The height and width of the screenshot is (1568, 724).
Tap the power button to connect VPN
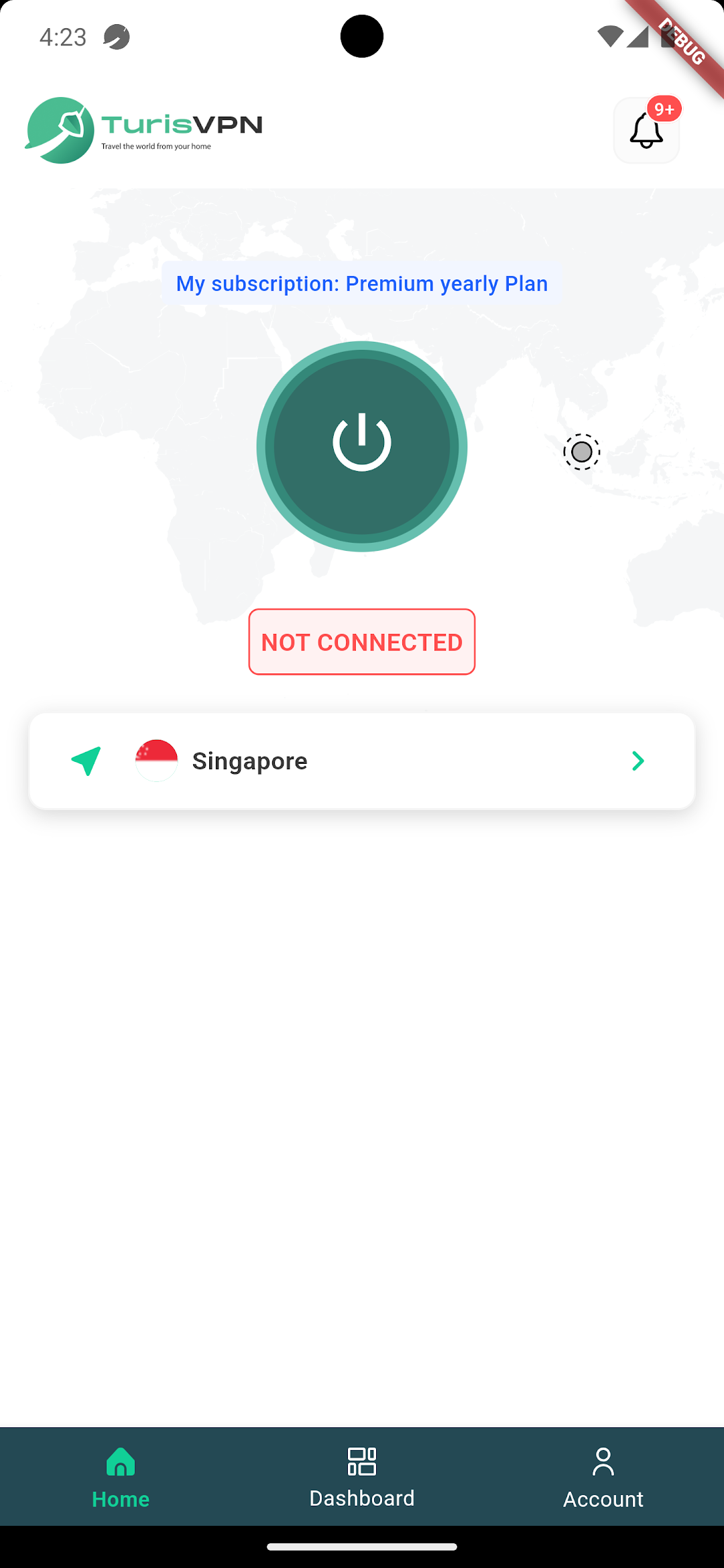coord(362,446)
